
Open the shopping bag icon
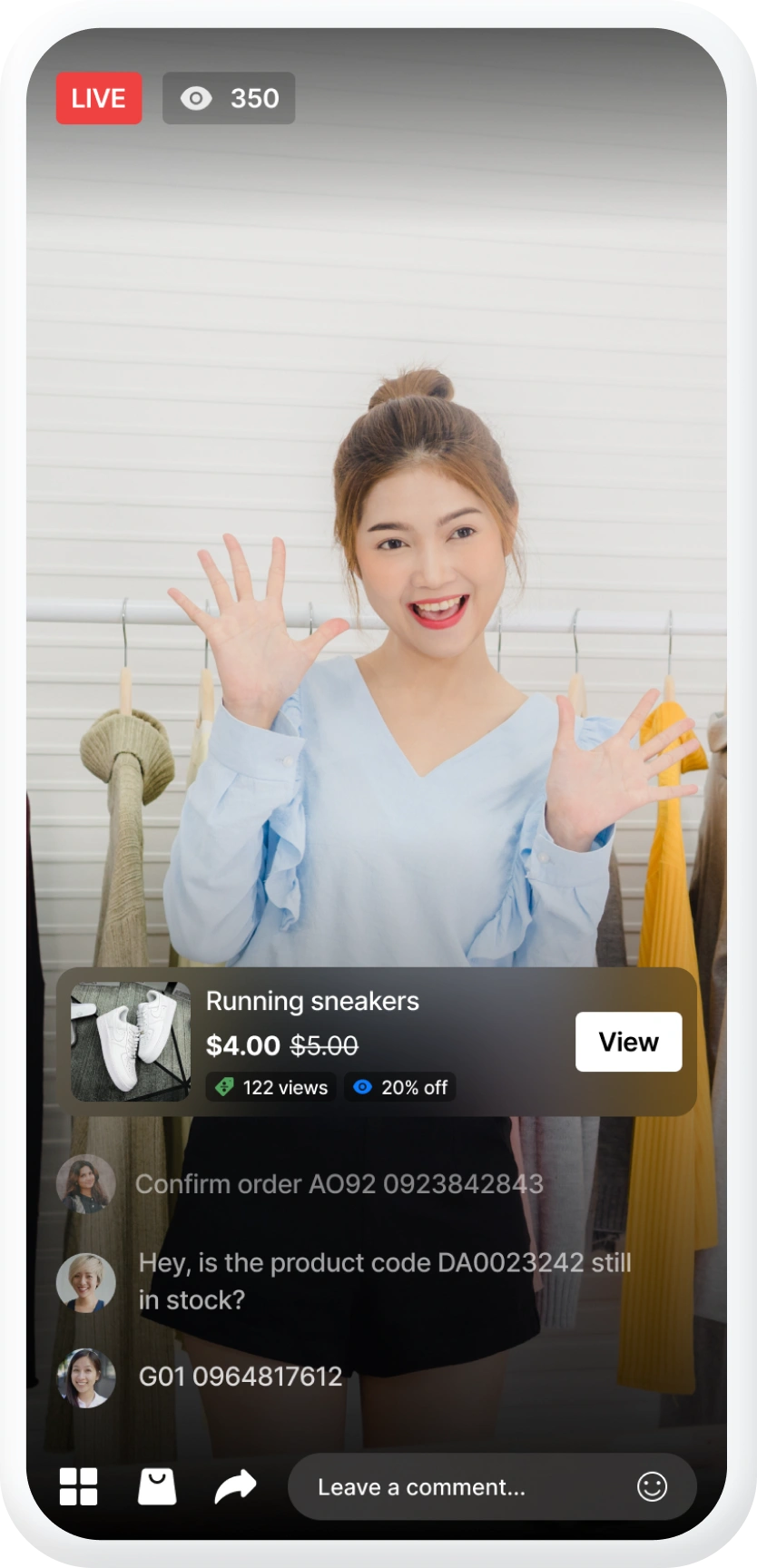click(x=157, y=1486)
